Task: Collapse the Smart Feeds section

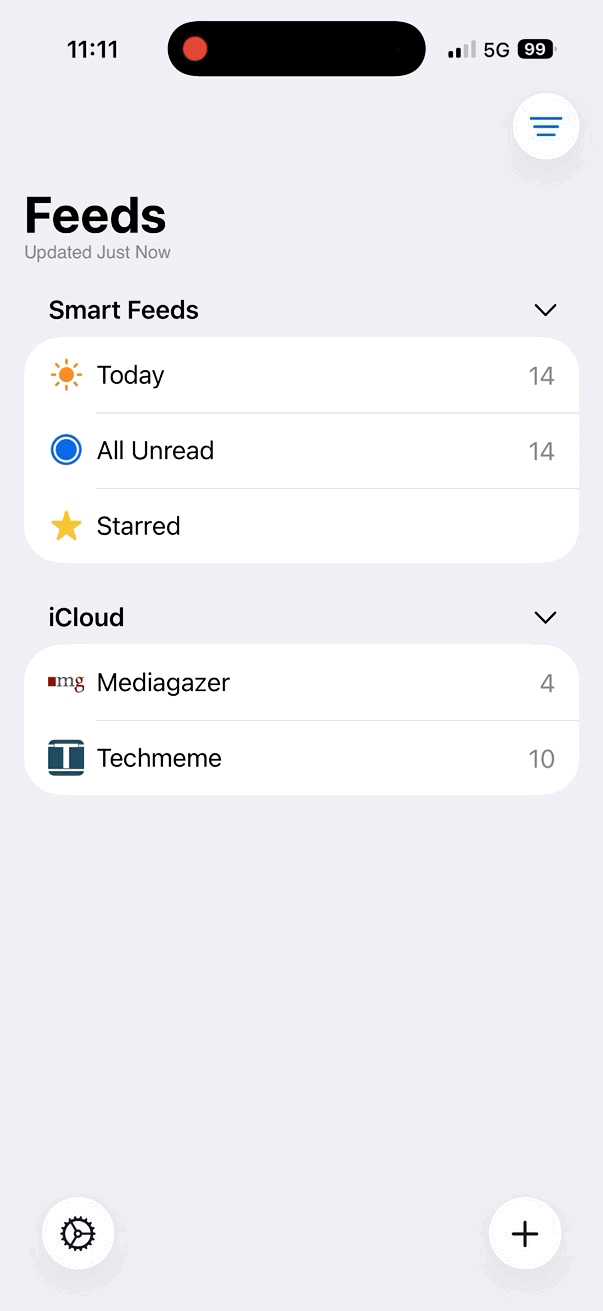Action: click(545, 310)
